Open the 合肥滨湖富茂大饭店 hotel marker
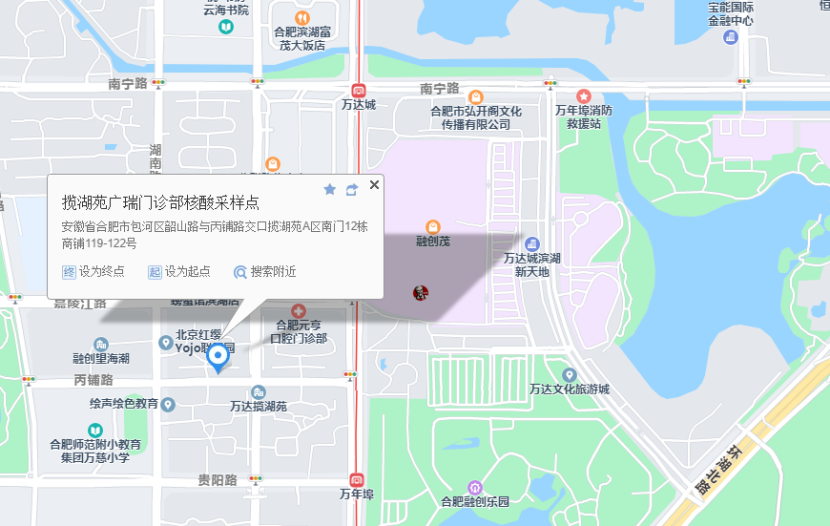Image resolution: width=830 pixels, height=526 pixels. (x=301, y=17)
